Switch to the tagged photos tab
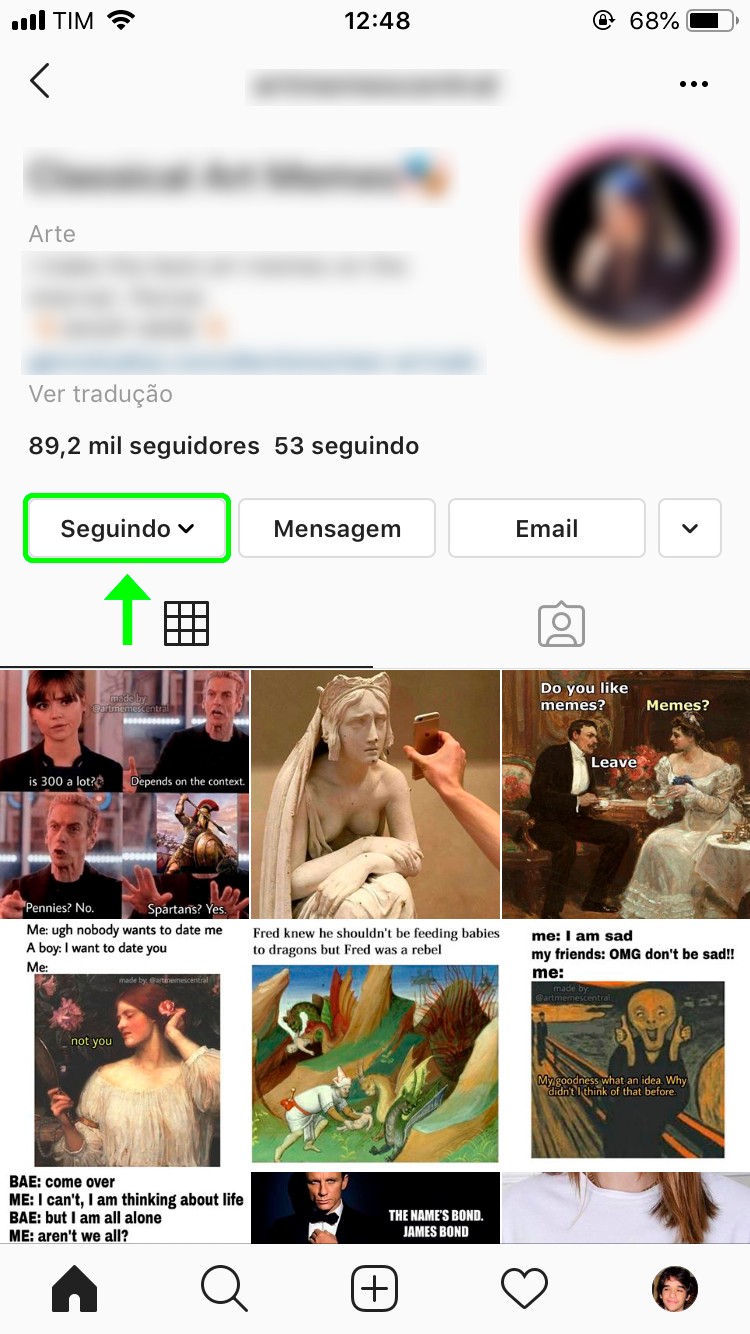The width and height of the screenshot is (750, 1334). coord(561,624)
